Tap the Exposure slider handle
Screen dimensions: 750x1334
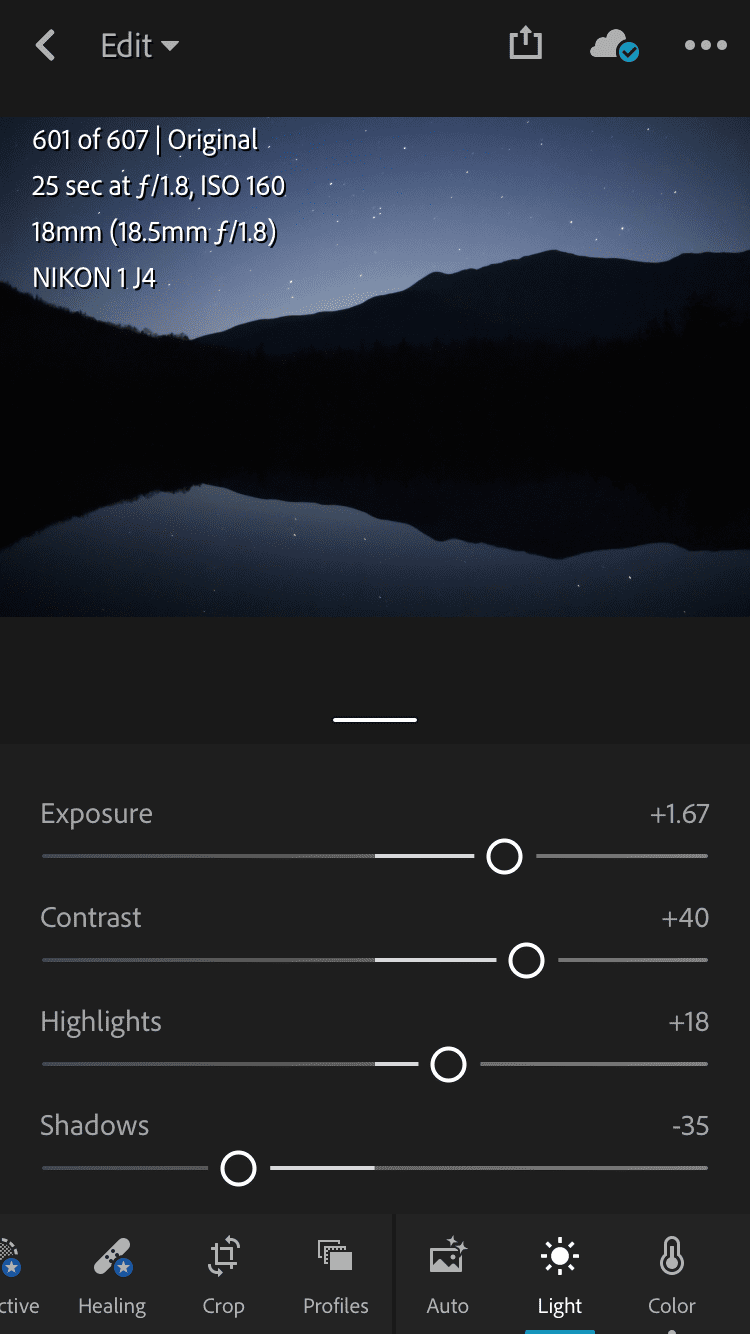pyautogui.click(x=504, y=857)
